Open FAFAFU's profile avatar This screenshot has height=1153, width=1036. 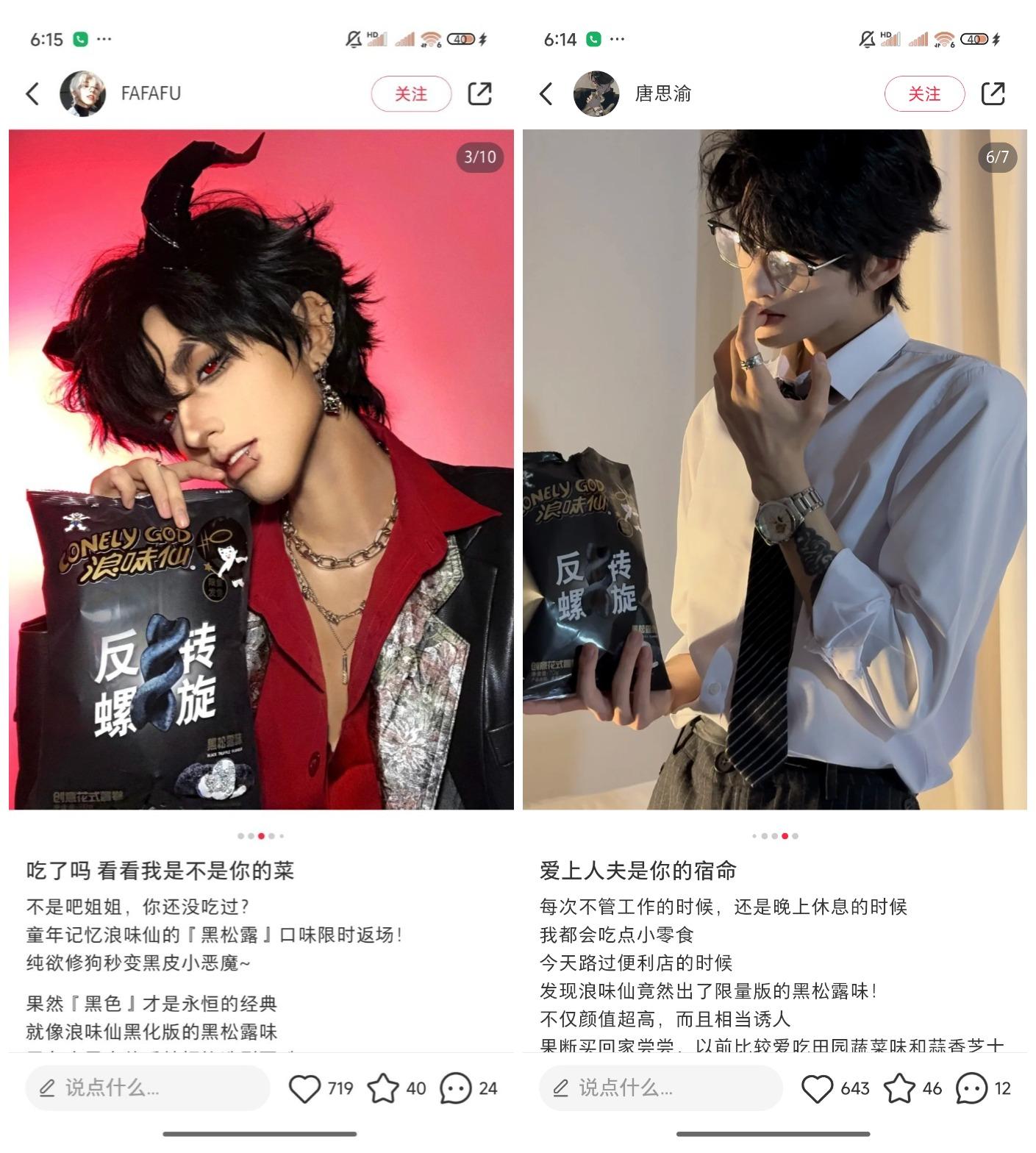pyautogui.click(x=82, y=93)
